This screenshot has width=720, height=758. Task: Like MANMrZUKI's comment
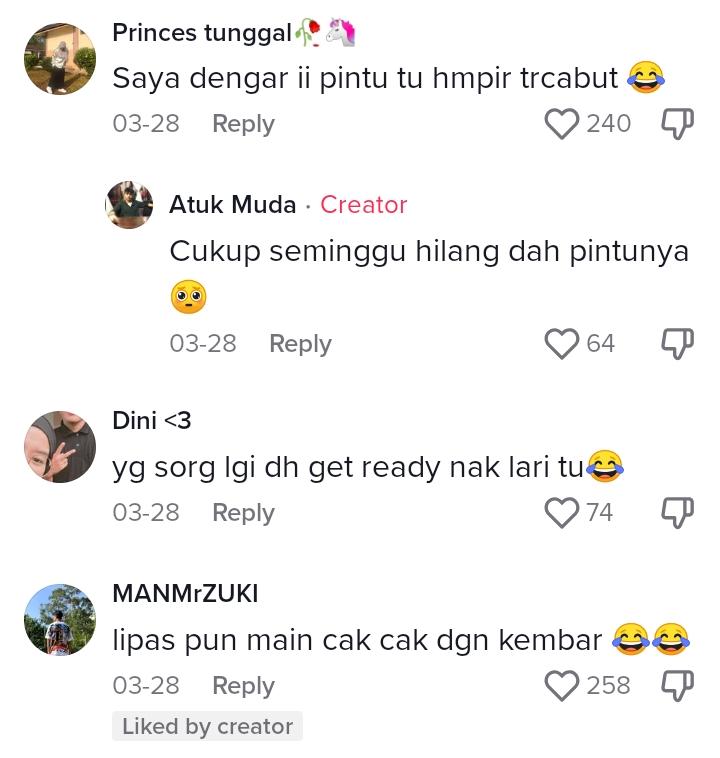pos(562,686)
